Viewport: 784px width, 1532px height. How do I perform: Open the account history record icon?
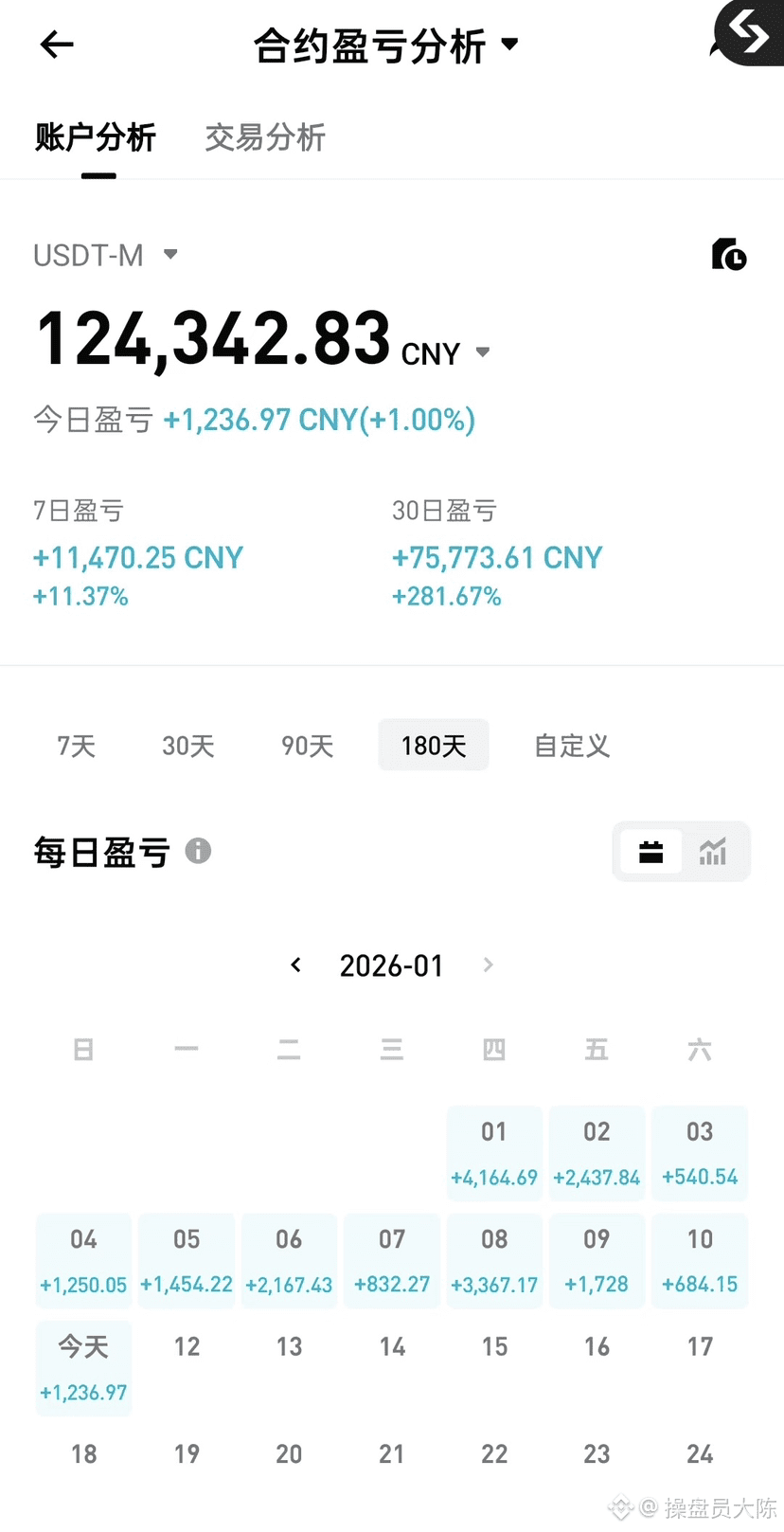tap(727, 255)
